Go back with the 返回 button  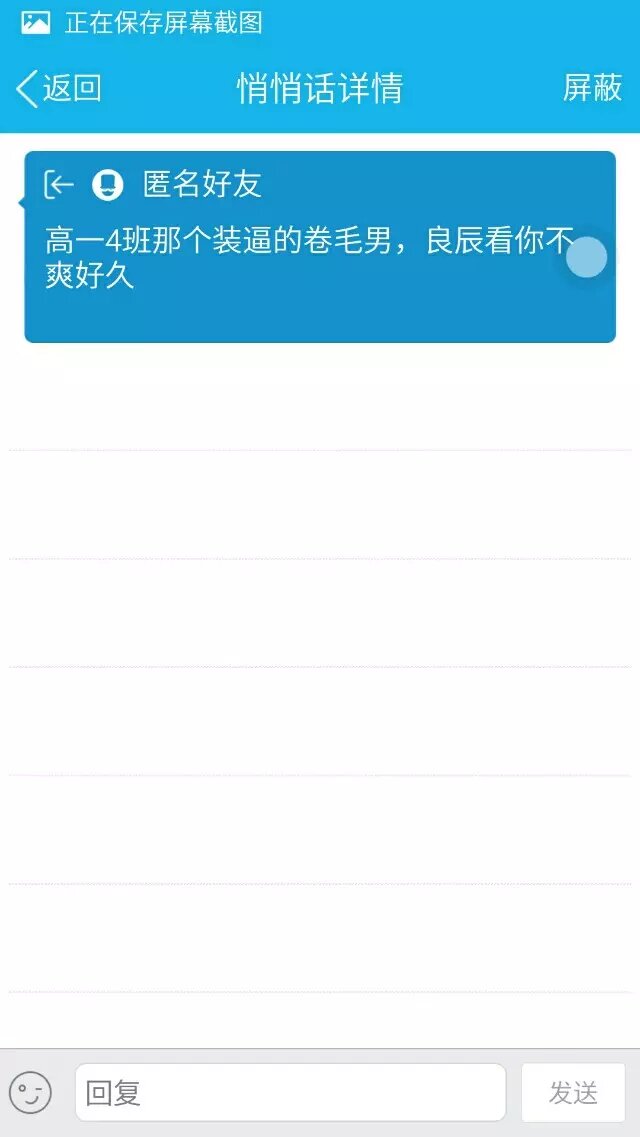click(x=59, y=89)
